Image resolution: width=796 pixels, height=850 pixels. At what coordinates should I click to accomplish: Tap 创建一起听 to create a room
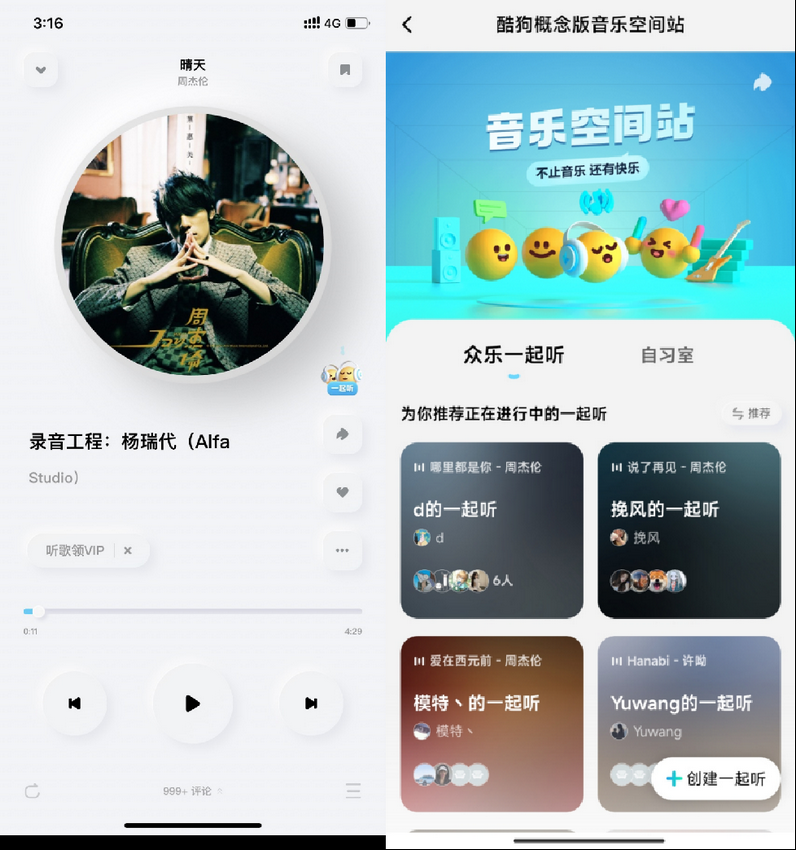(716, 778)
